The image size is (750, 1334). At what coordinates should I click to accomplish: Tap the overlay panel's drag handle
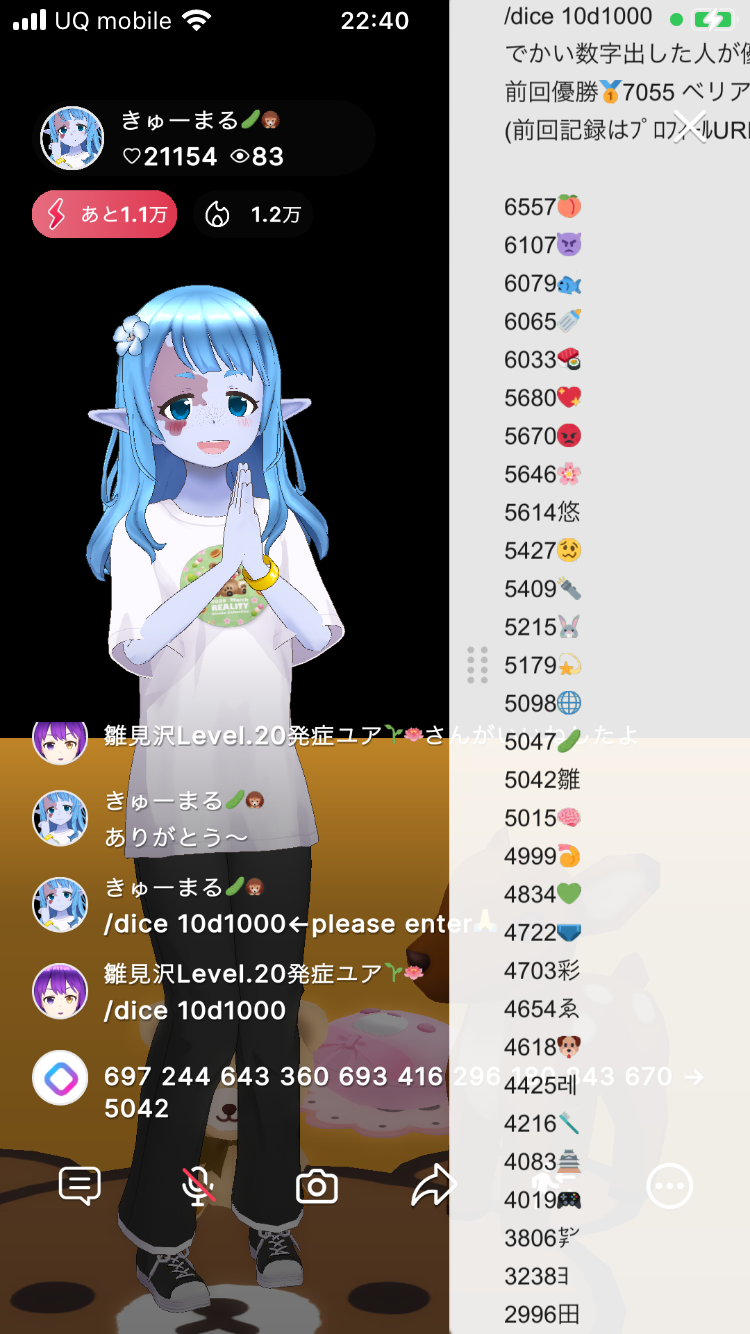tap(477, 665)
